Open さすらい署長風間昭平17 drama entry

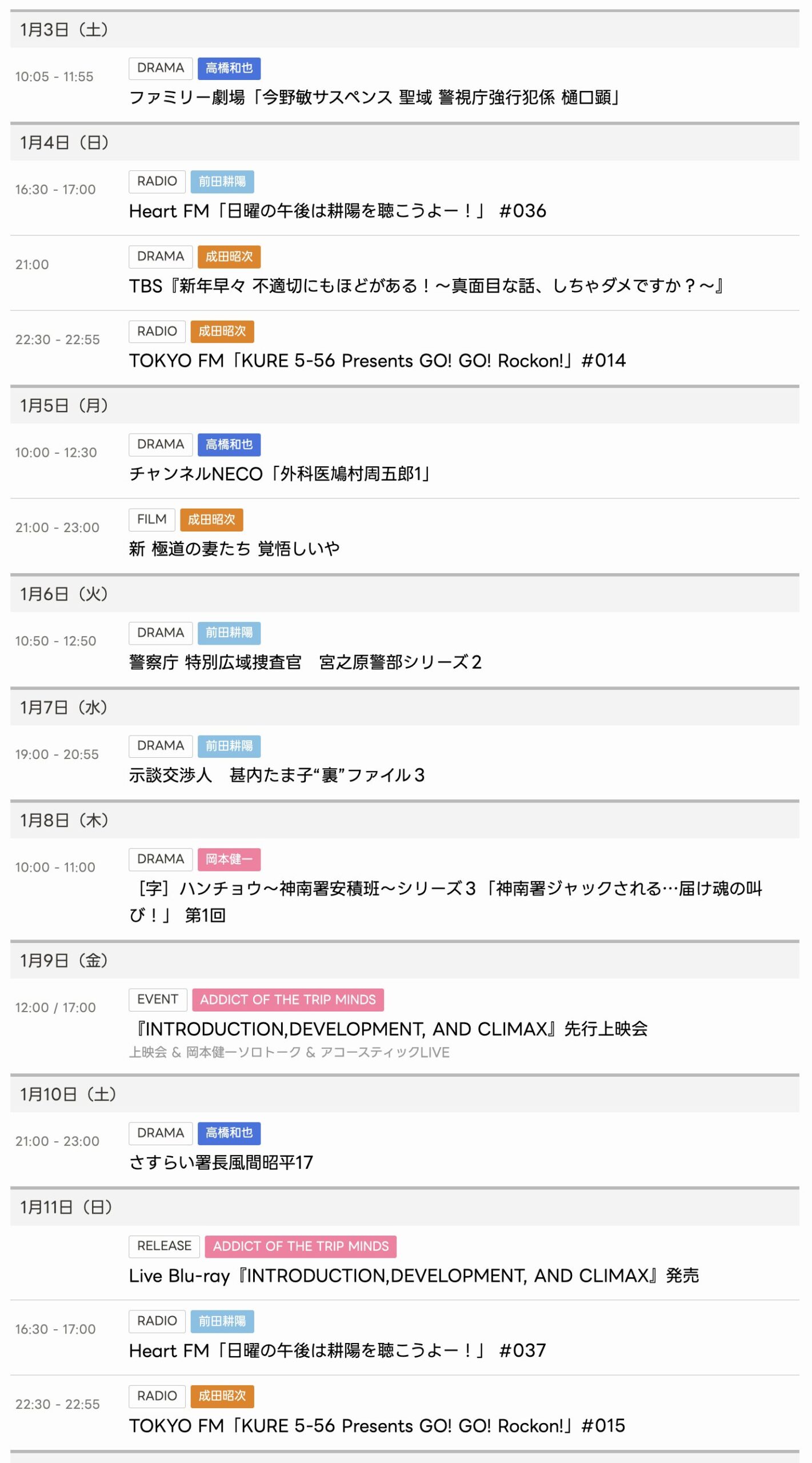tap(221, 1162)
